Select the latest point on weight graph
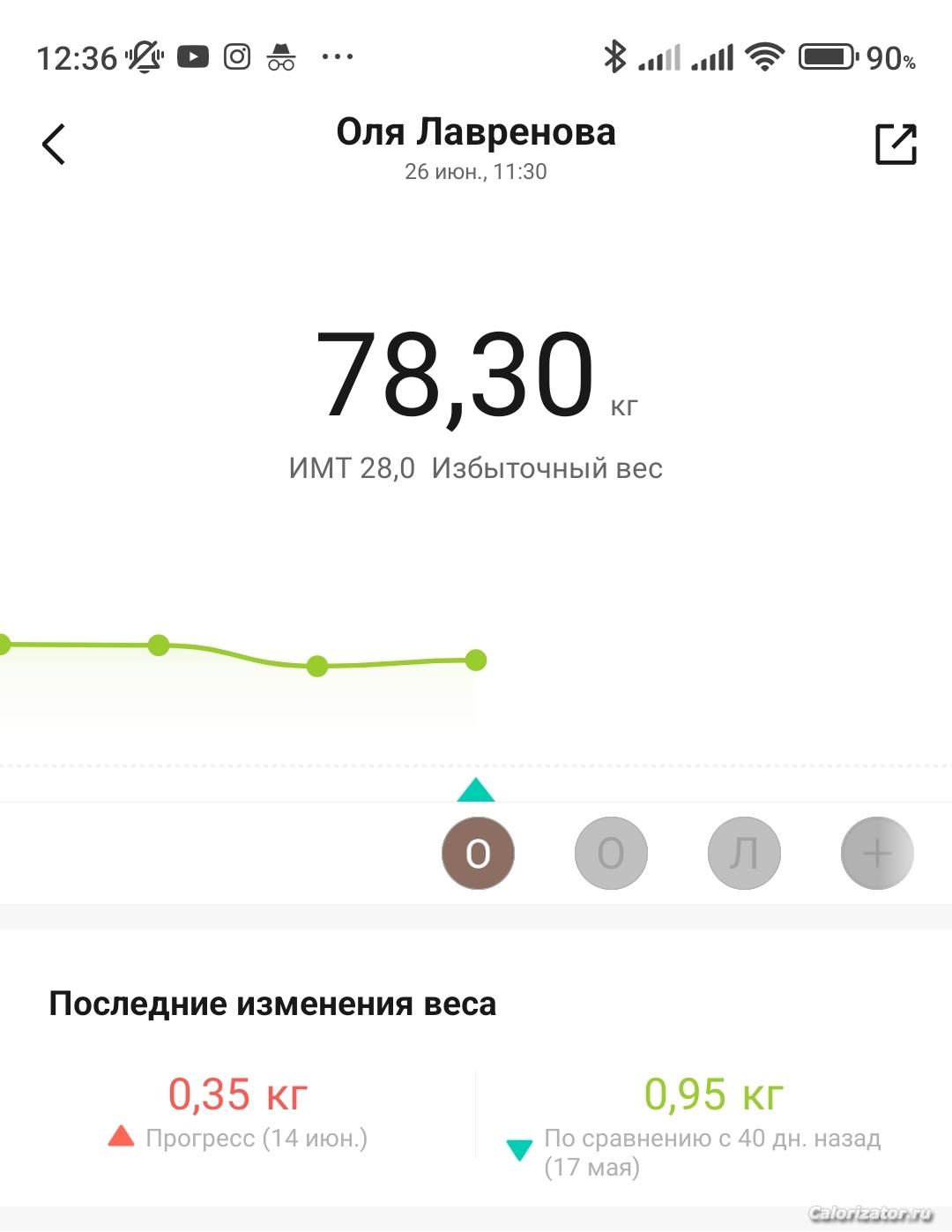The width and height of the screenshot is (952, 1232). pyautogui.click(x=476, y=660)
